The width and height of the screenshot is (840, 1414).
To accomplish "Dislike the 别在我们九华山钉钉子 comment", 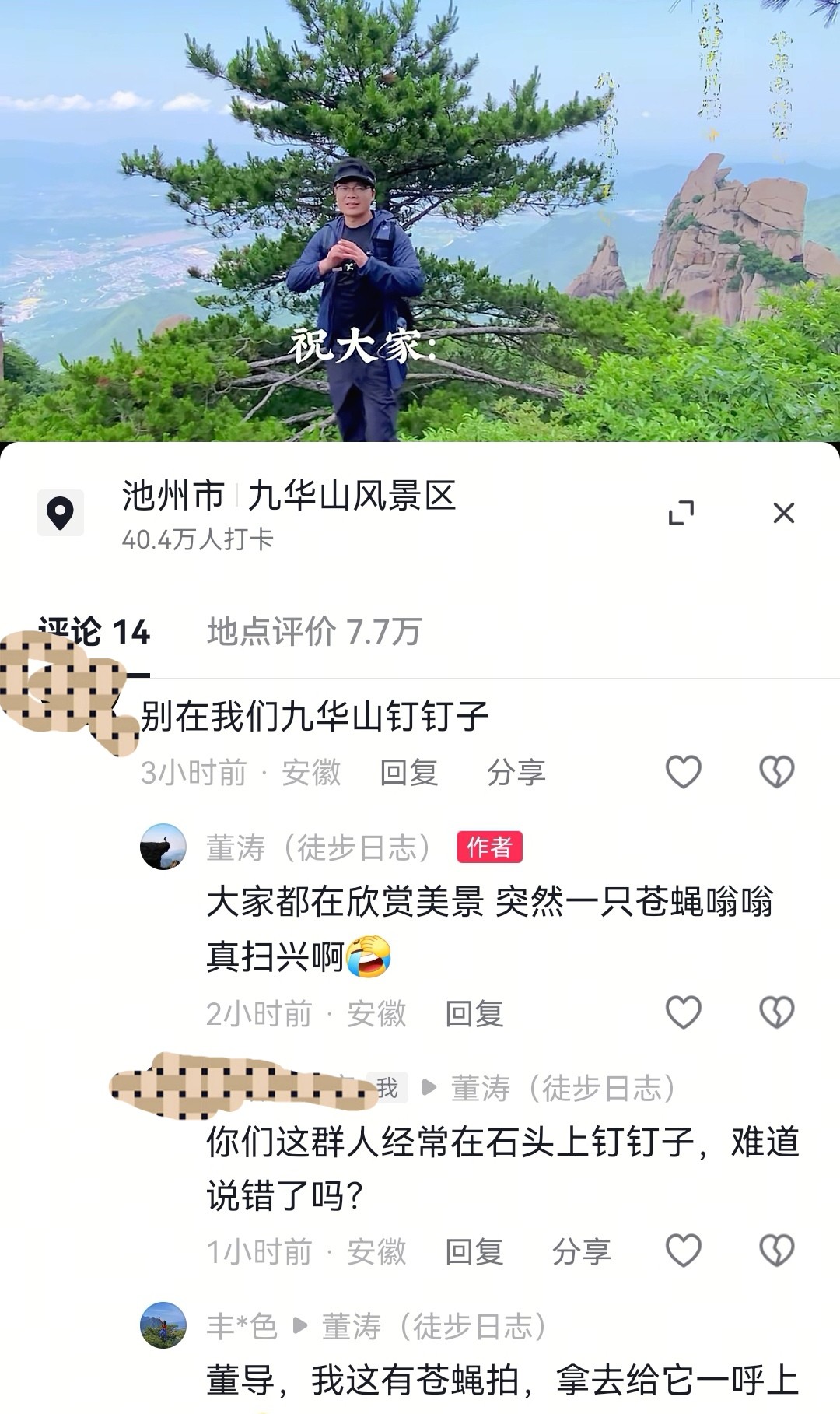I will (x=776, y=772).
